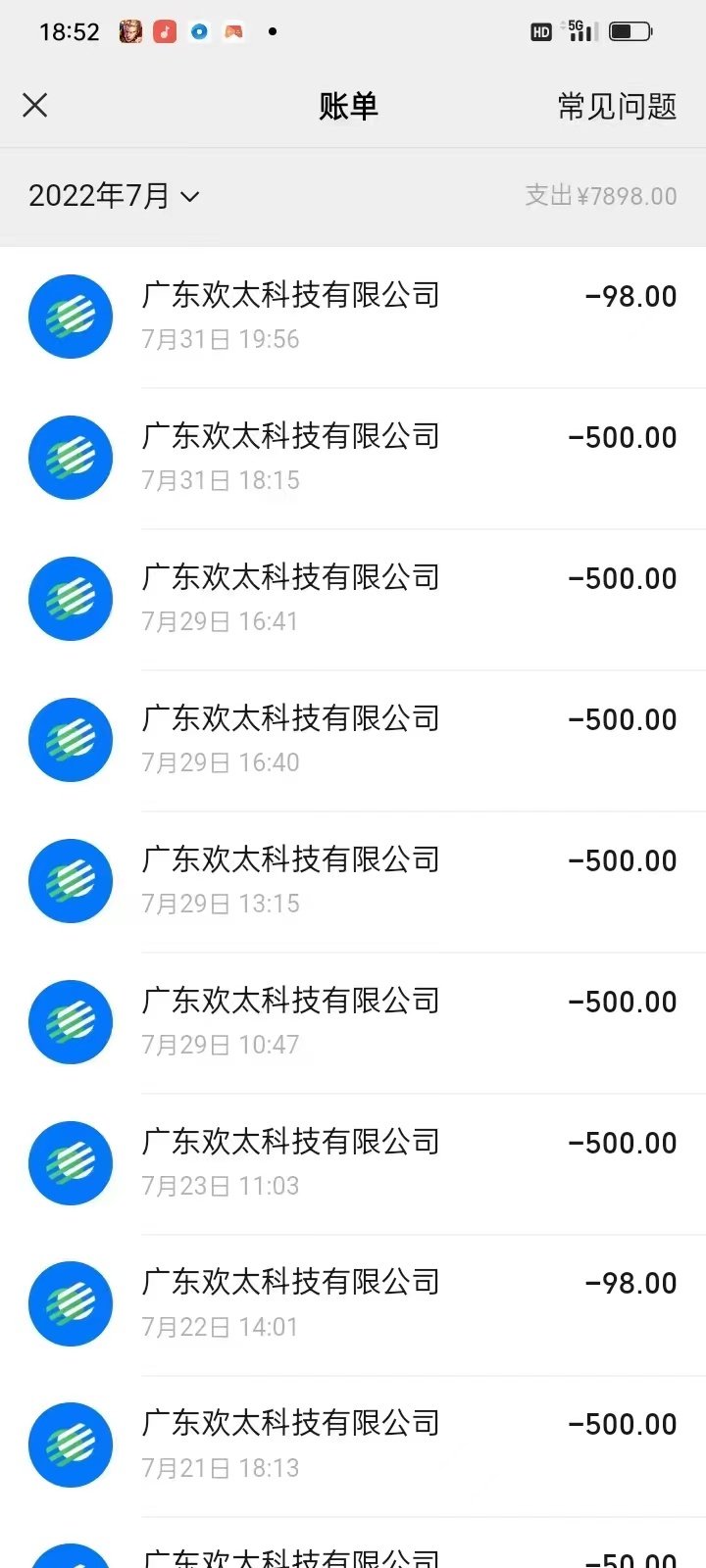The image size is (706, 1568).
Task: Tap the merchant avatar of the July 29 13:15 payment
Action: (70, 881)
